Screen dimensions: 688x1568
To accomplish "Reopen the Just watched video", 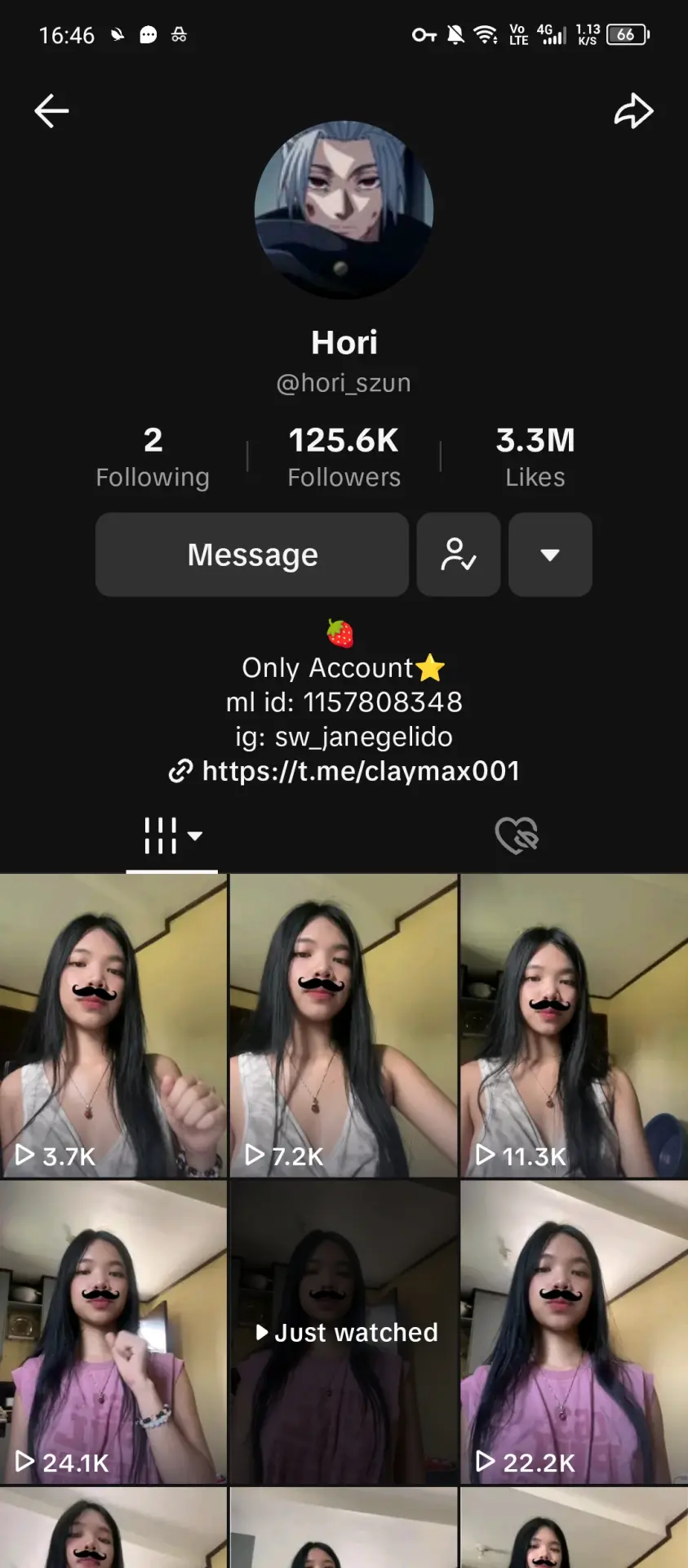I will click(344, 1332).
